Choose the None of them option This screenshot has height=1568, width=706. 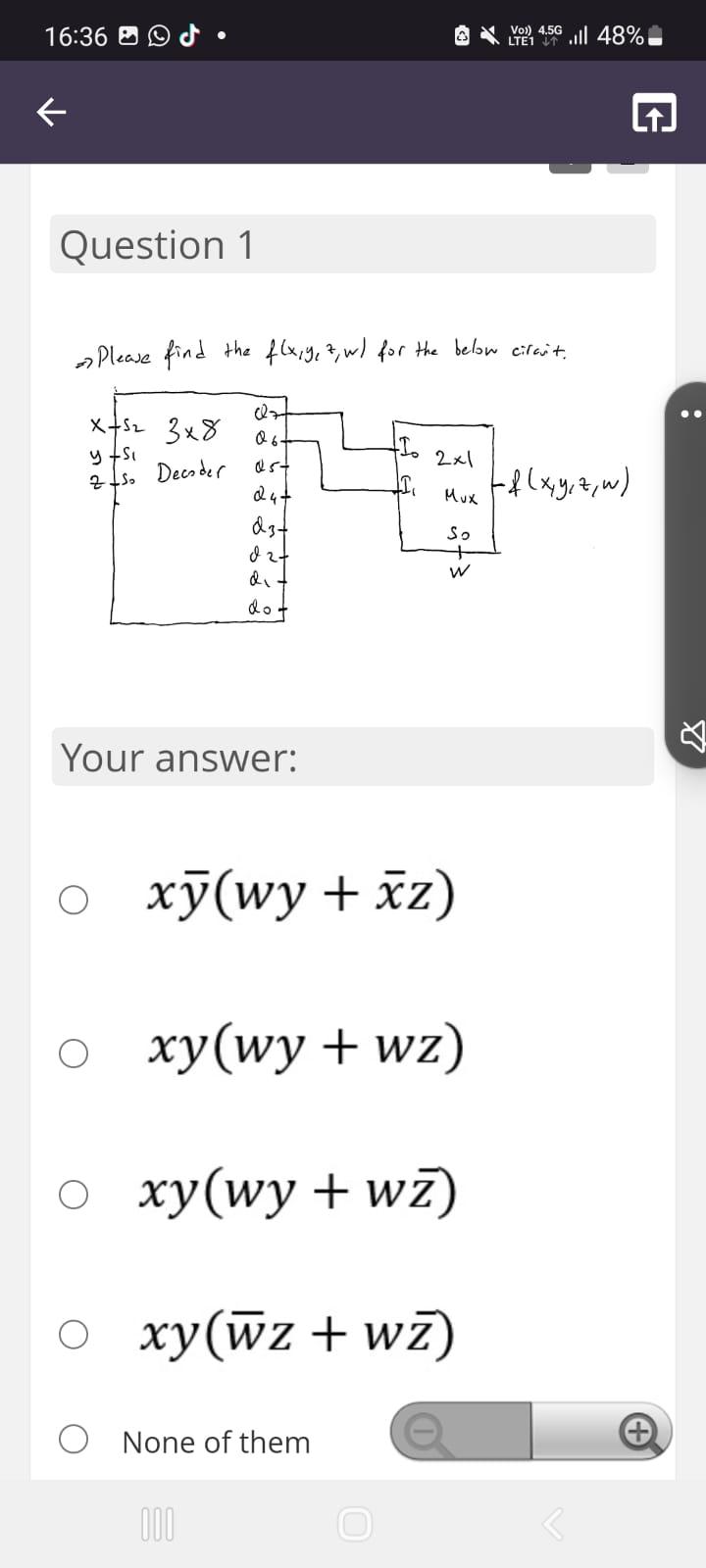(74, 1441)
